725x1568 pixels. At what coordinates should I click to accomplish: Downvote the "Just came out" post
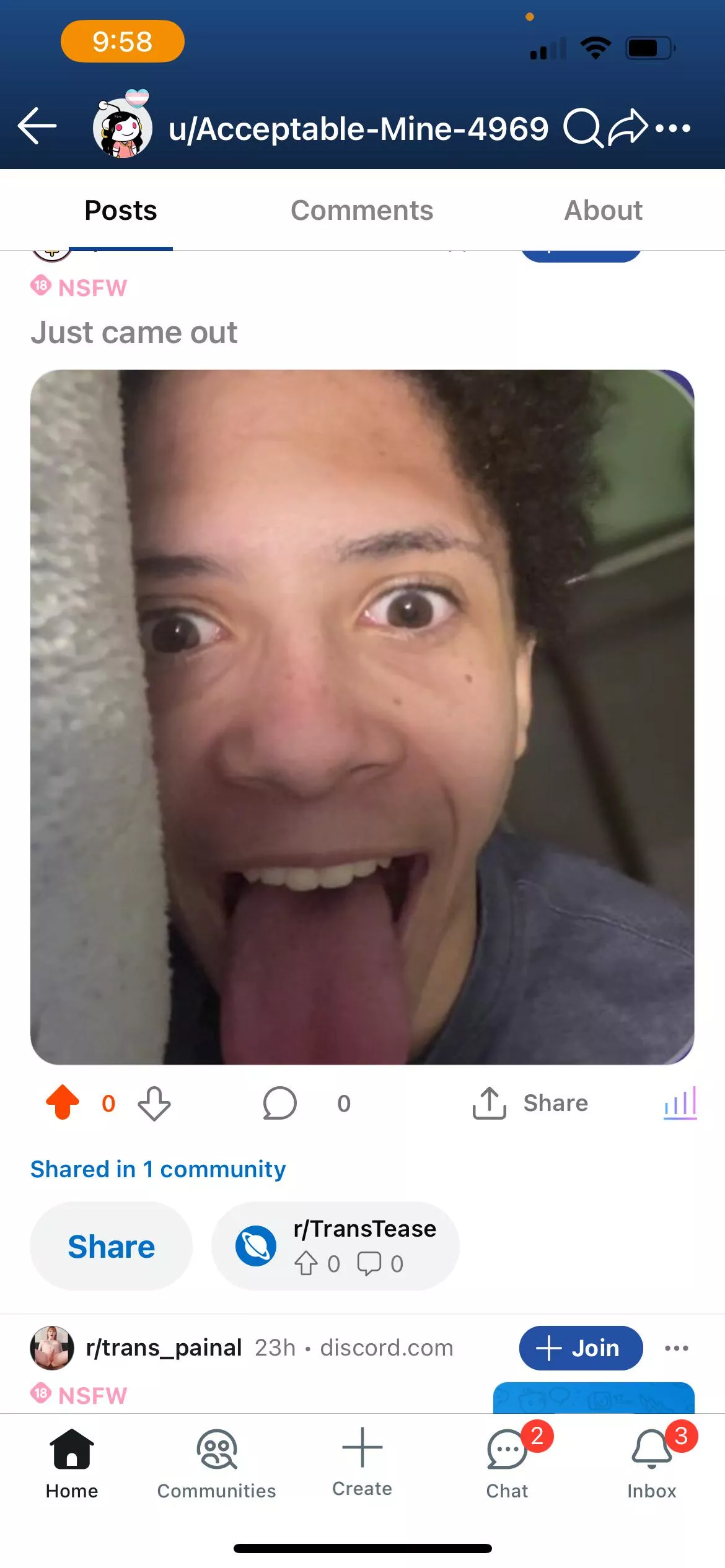click(x=154, y=1103)
